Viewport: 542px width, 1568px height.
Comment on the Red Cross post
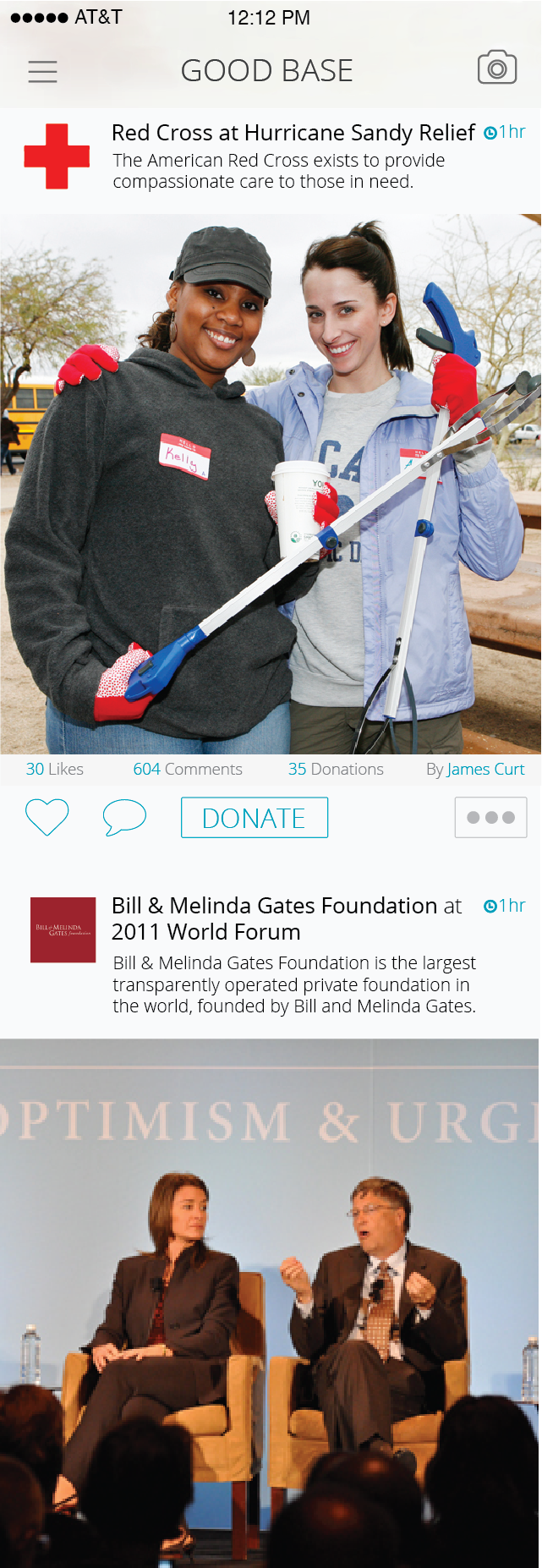click(x=124, y=818)
